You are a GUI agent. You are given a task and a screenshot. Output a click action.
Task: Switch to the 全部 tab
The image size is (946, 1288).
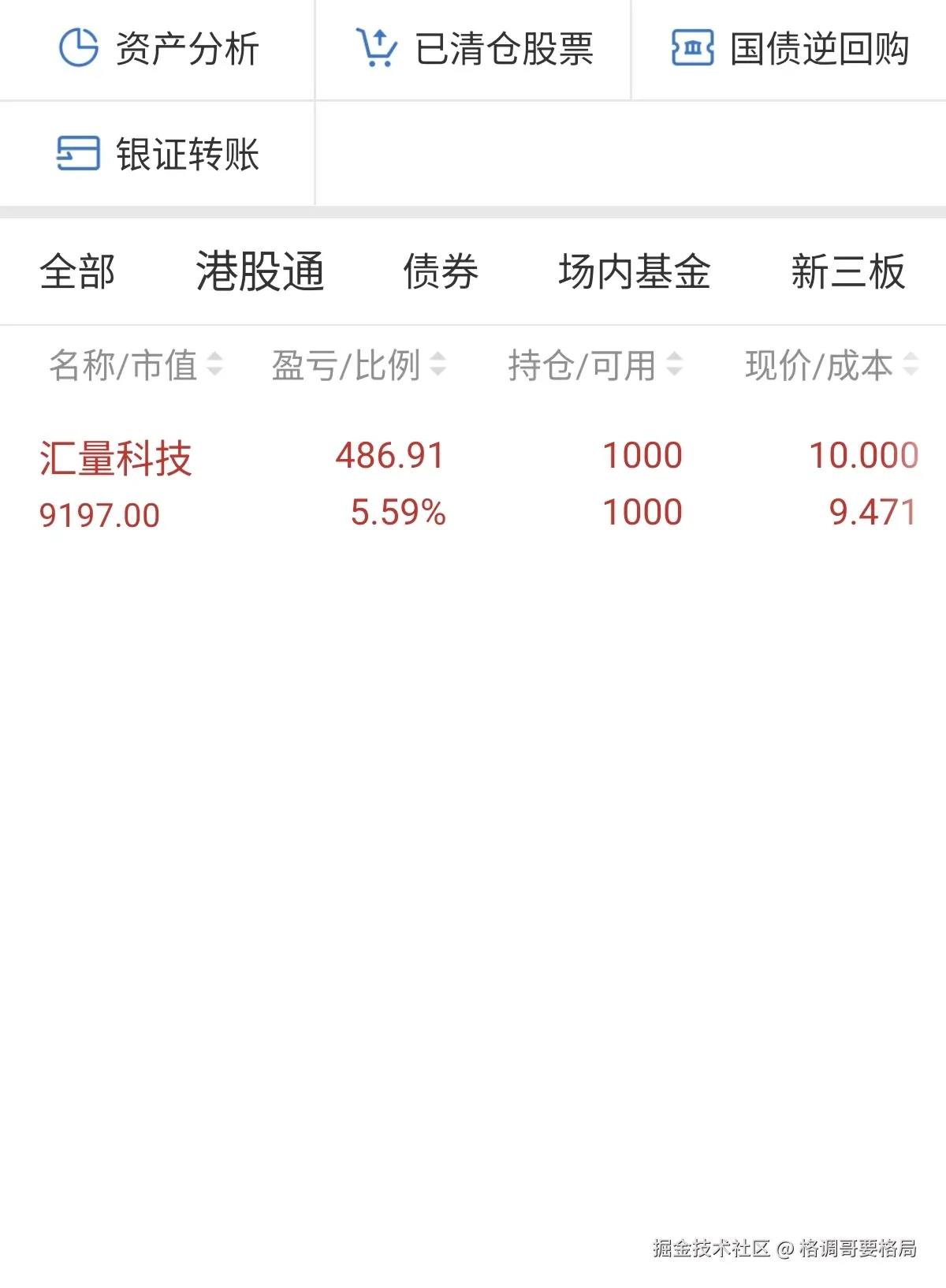point(77,271)
